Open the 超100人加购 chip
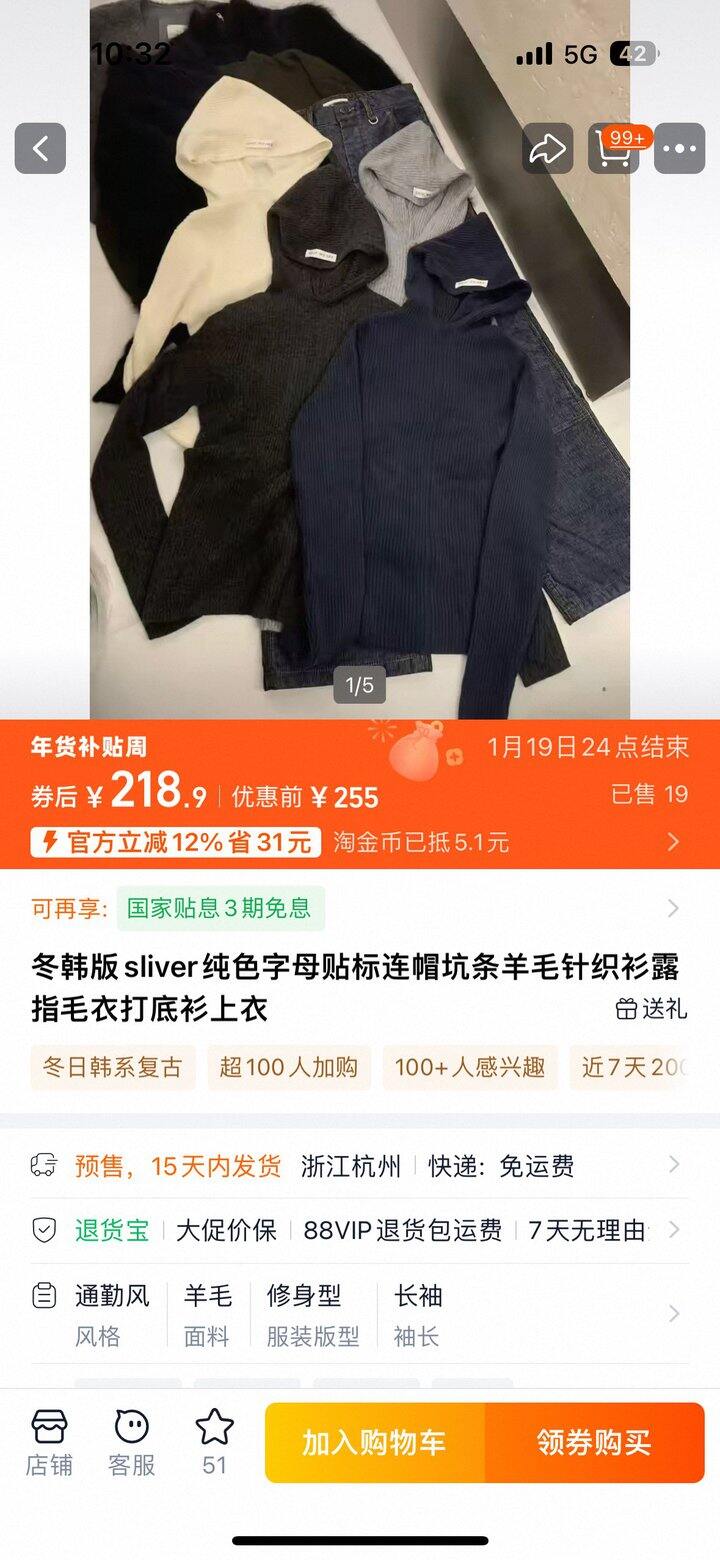The width and height of the screenshot is (720, 1560). [x=289, y=1067]
